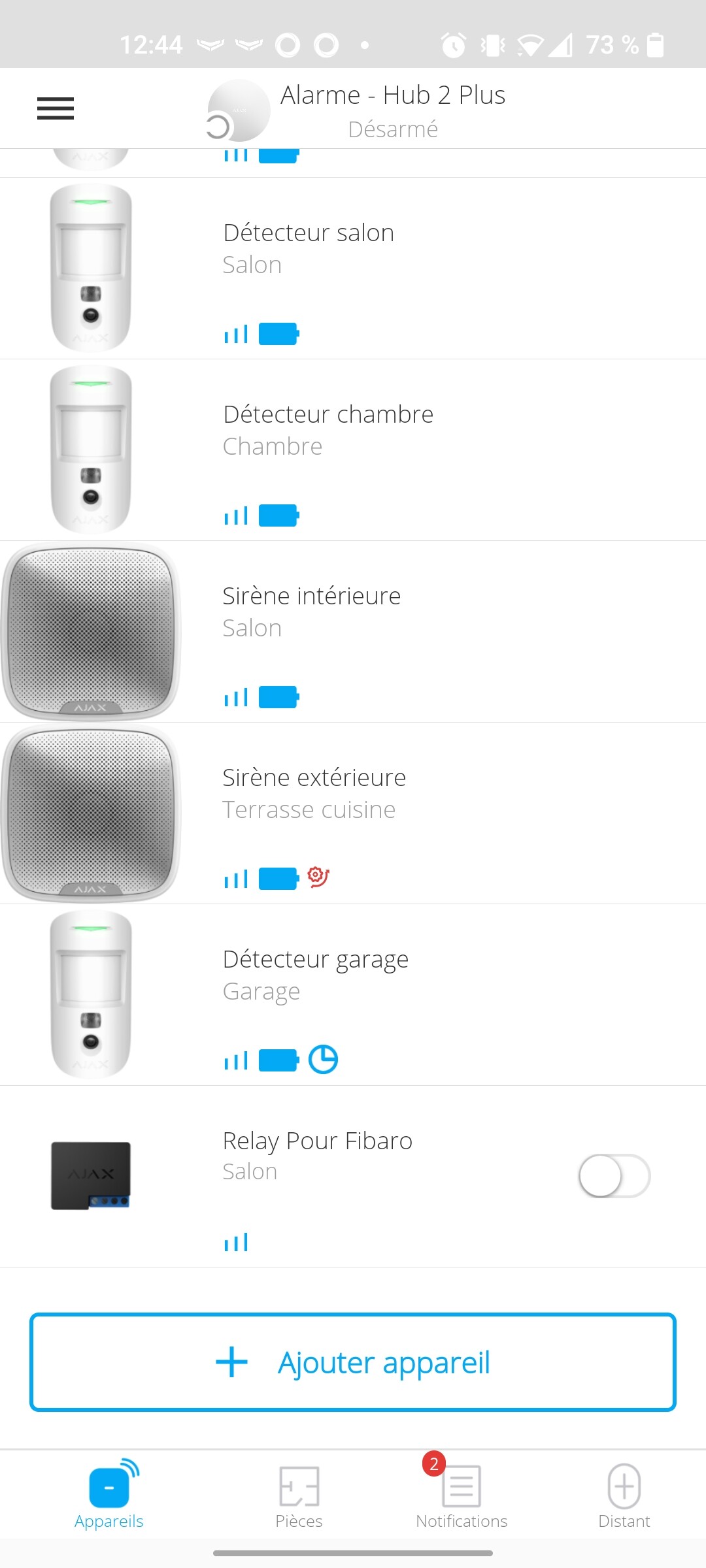Open the Alarme - Hub 2 Plus header
706x1568 pixels.
coord(392,110)
